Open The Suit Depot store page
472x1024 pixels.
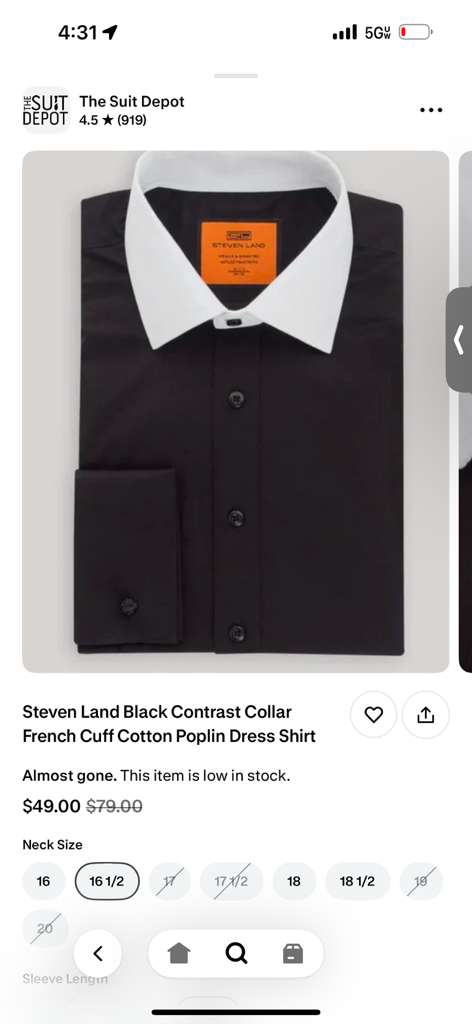(104, 110)
